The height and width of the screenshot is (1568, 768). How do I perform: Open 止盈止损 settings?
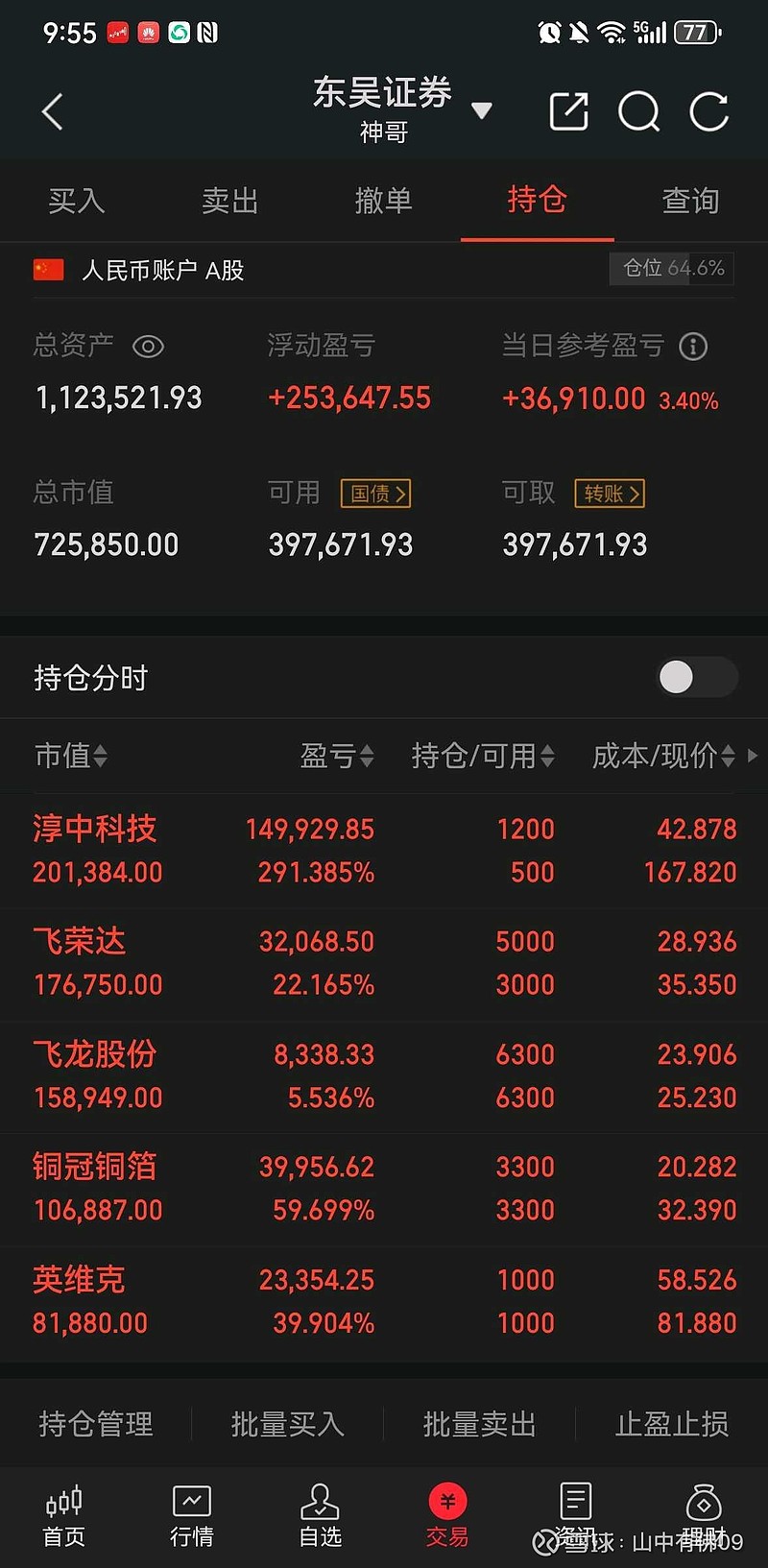672,1423
